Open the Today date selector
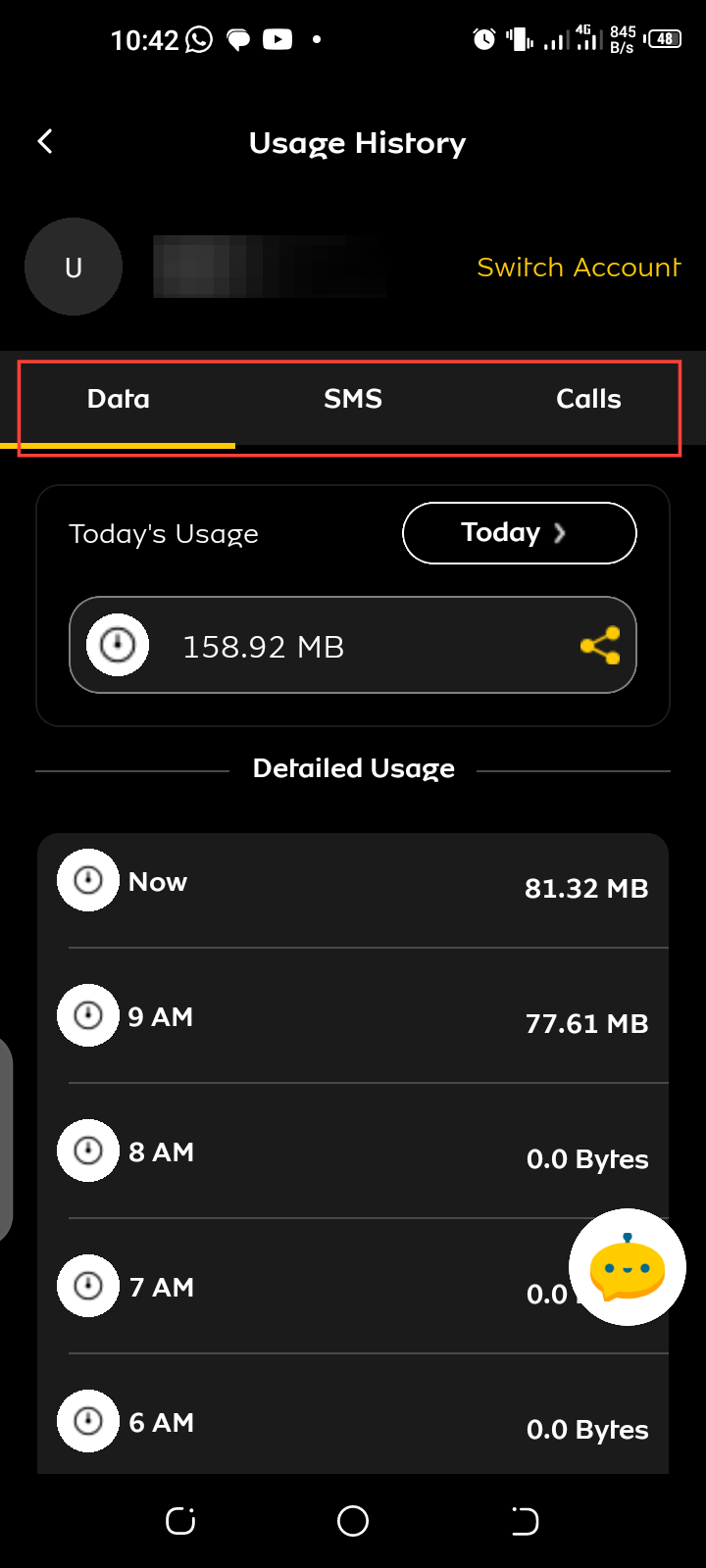 coord(519,533)
